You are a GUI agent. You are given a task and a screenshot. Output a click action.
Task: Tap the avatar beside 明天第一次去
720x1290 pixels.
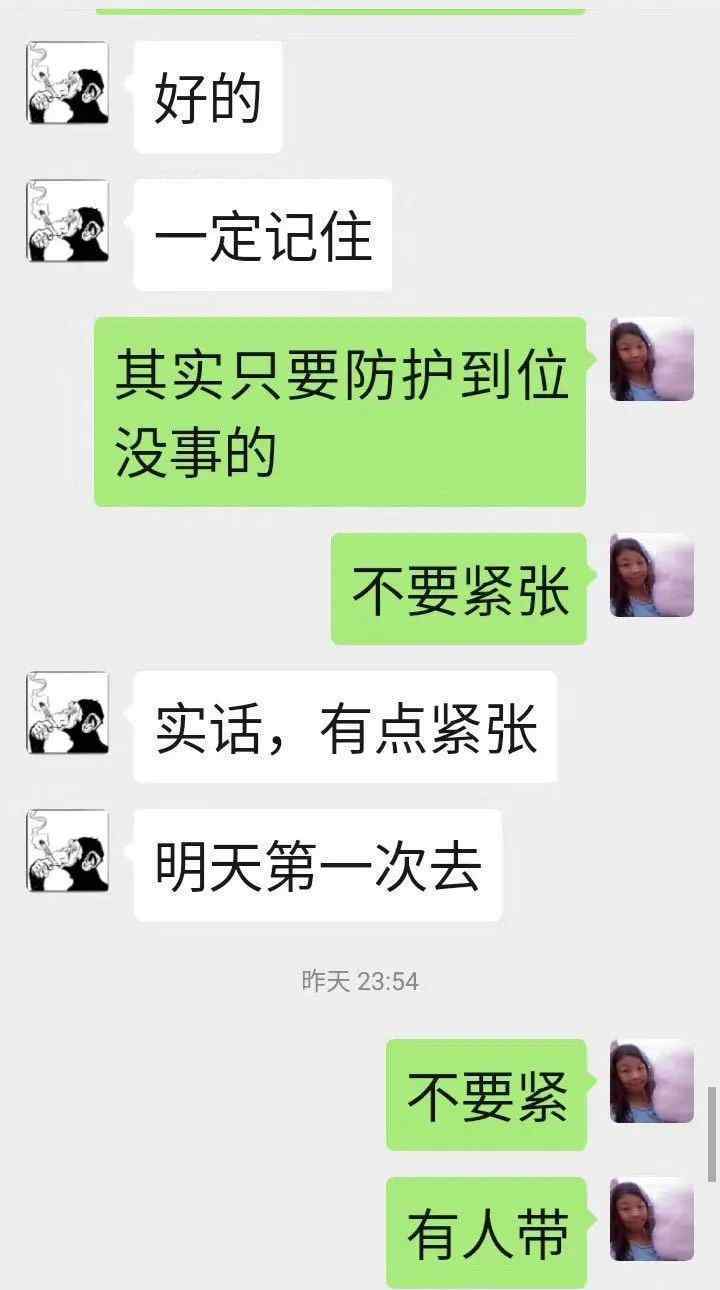[67, 851]
